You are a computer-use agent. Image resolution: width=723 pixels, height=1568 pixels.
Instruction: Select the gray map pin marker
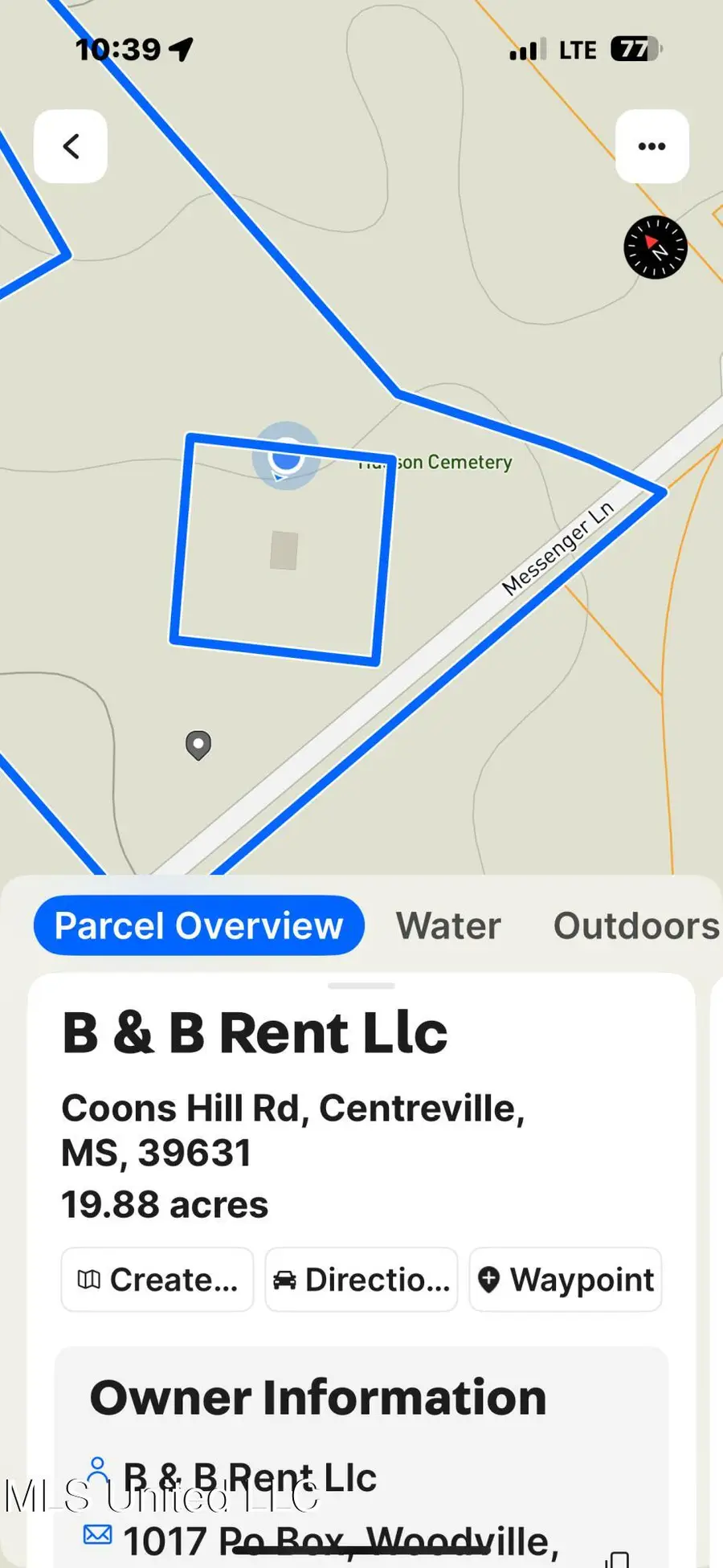(x=198, y=745)
